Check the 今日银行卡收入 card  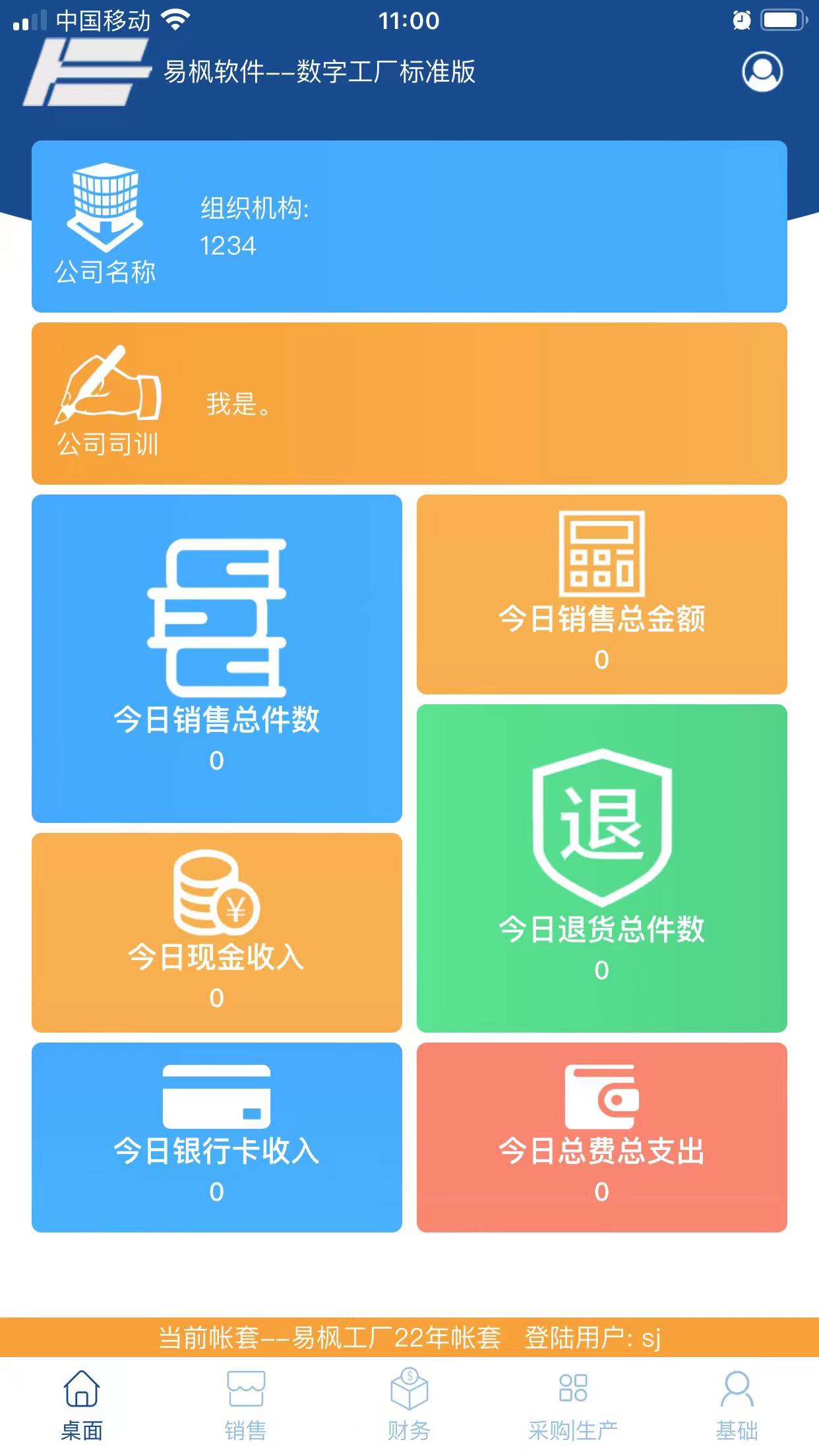tap(217, 1137)
